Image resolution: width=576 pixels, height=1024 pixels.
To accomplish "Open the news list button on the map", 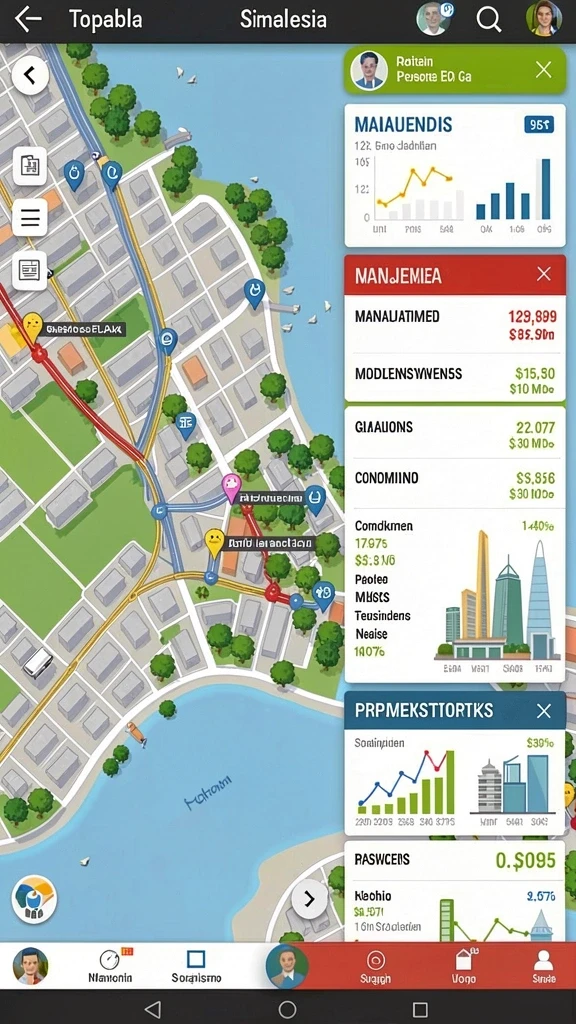I will (x=30, y=270).
